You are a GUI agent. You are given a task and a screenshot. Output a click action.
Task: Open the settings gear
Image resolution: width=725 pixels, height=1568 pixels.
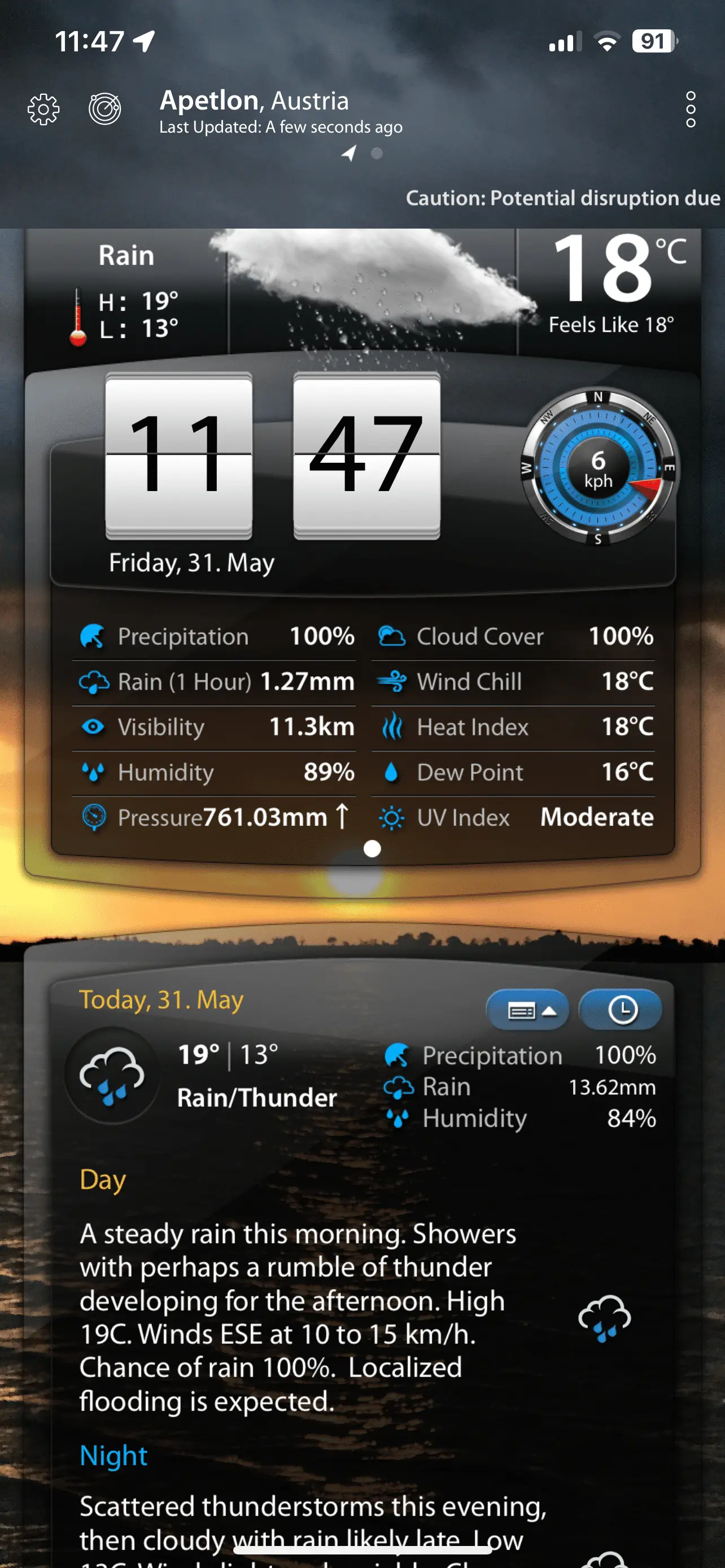pyautogui.click(x=44, y=110)
